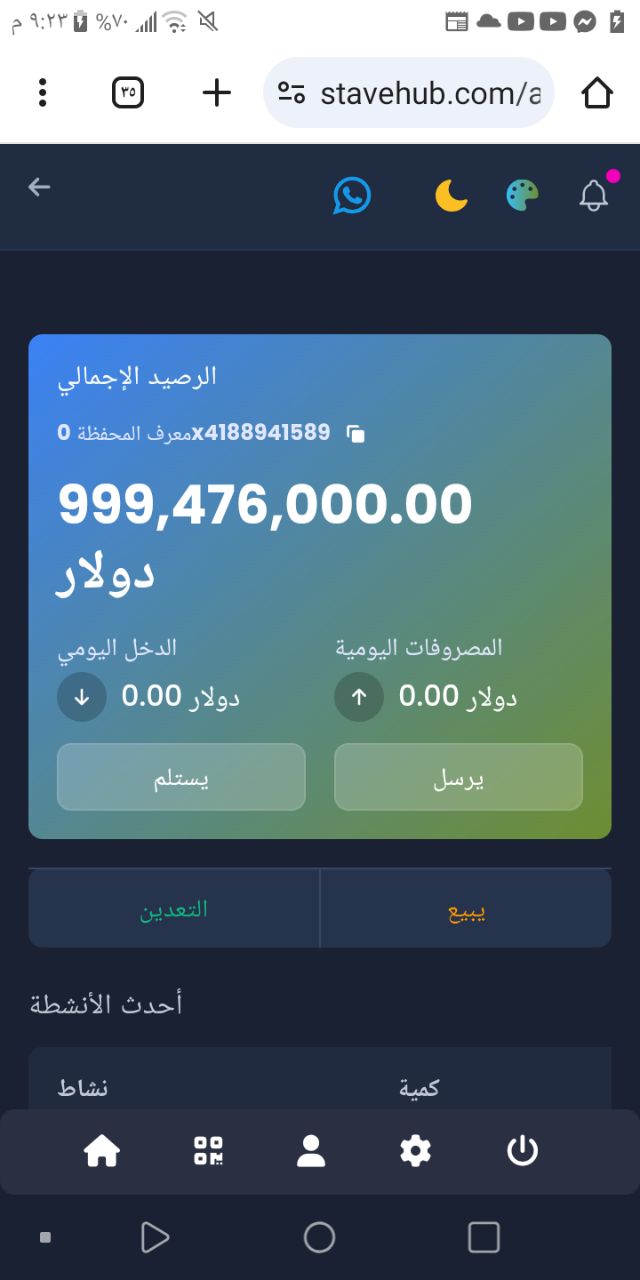Open the browser tab switcher

click(128, 93)
